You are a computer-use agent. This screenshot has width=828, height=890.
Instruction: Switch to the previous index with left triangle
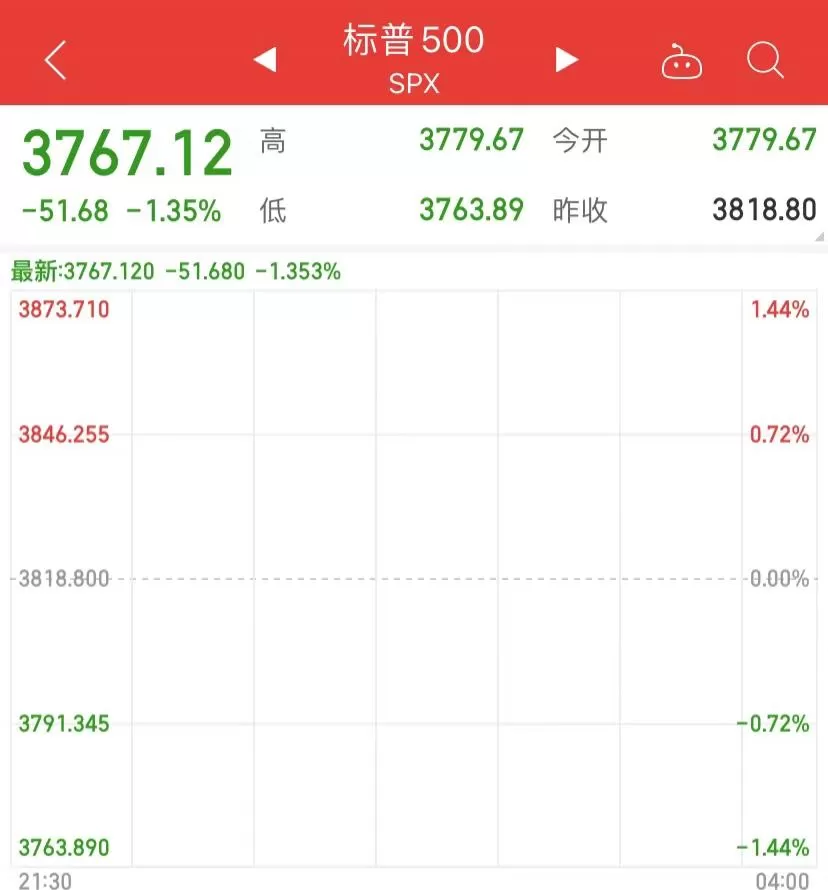point(265,60)
